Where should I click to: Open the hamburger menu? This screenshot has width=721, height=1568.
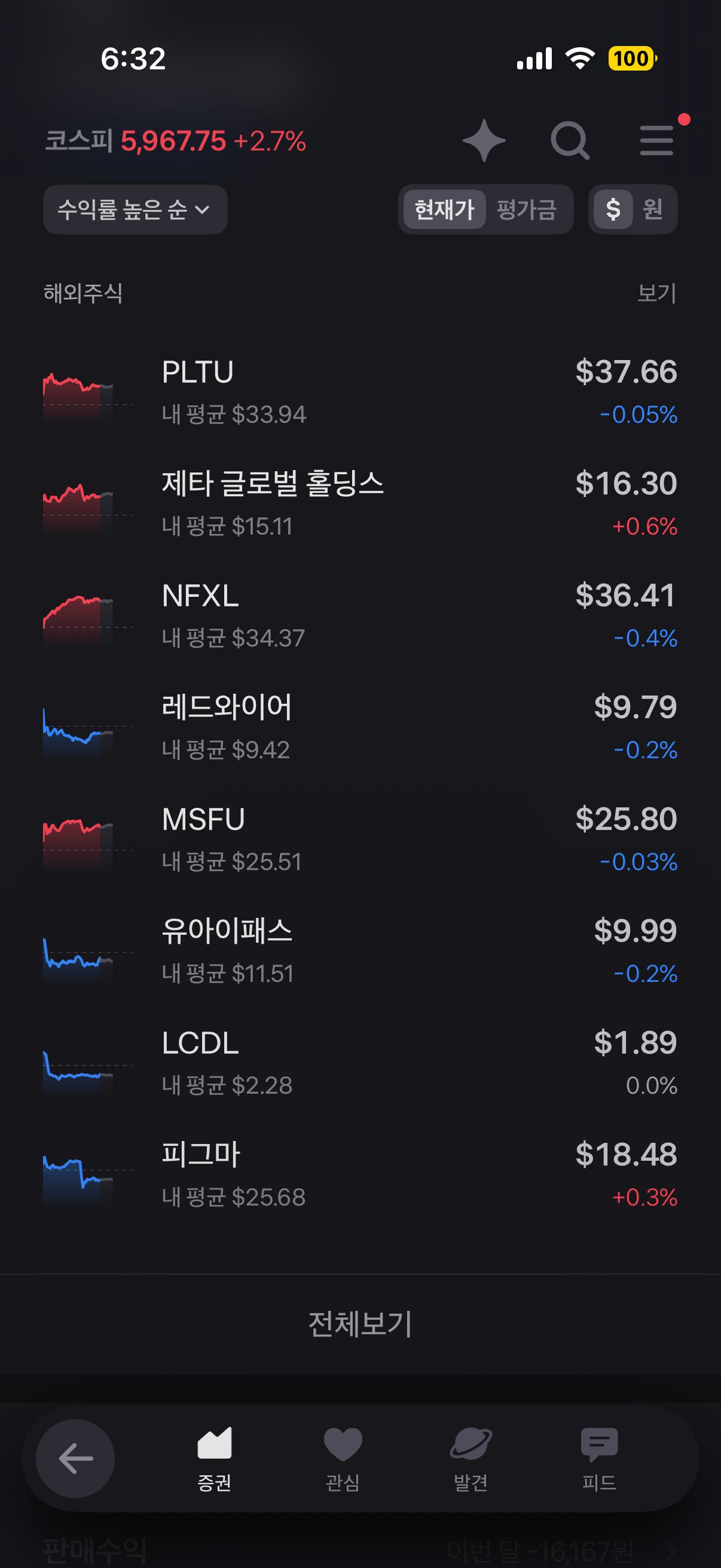[656, 141]
